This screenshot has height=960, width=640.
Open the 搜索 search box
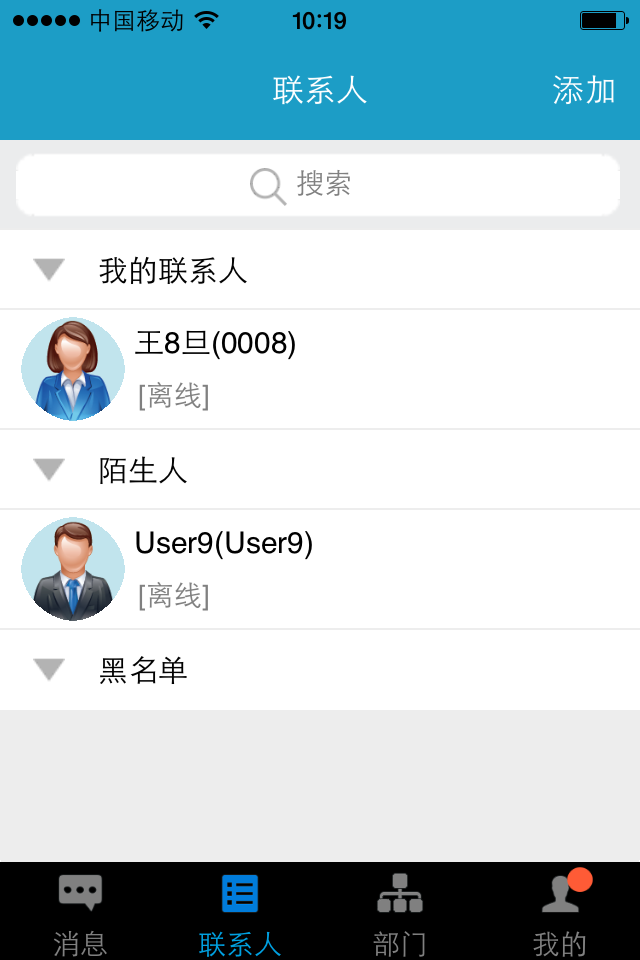pos(318,185)
